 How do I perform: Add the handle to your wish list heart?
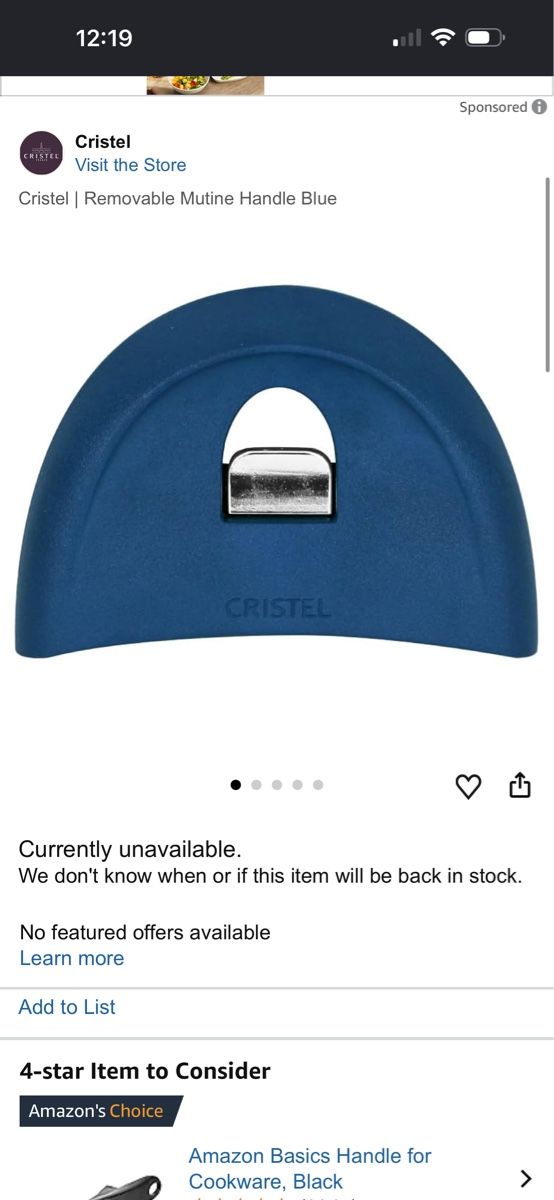click(468, 787)
